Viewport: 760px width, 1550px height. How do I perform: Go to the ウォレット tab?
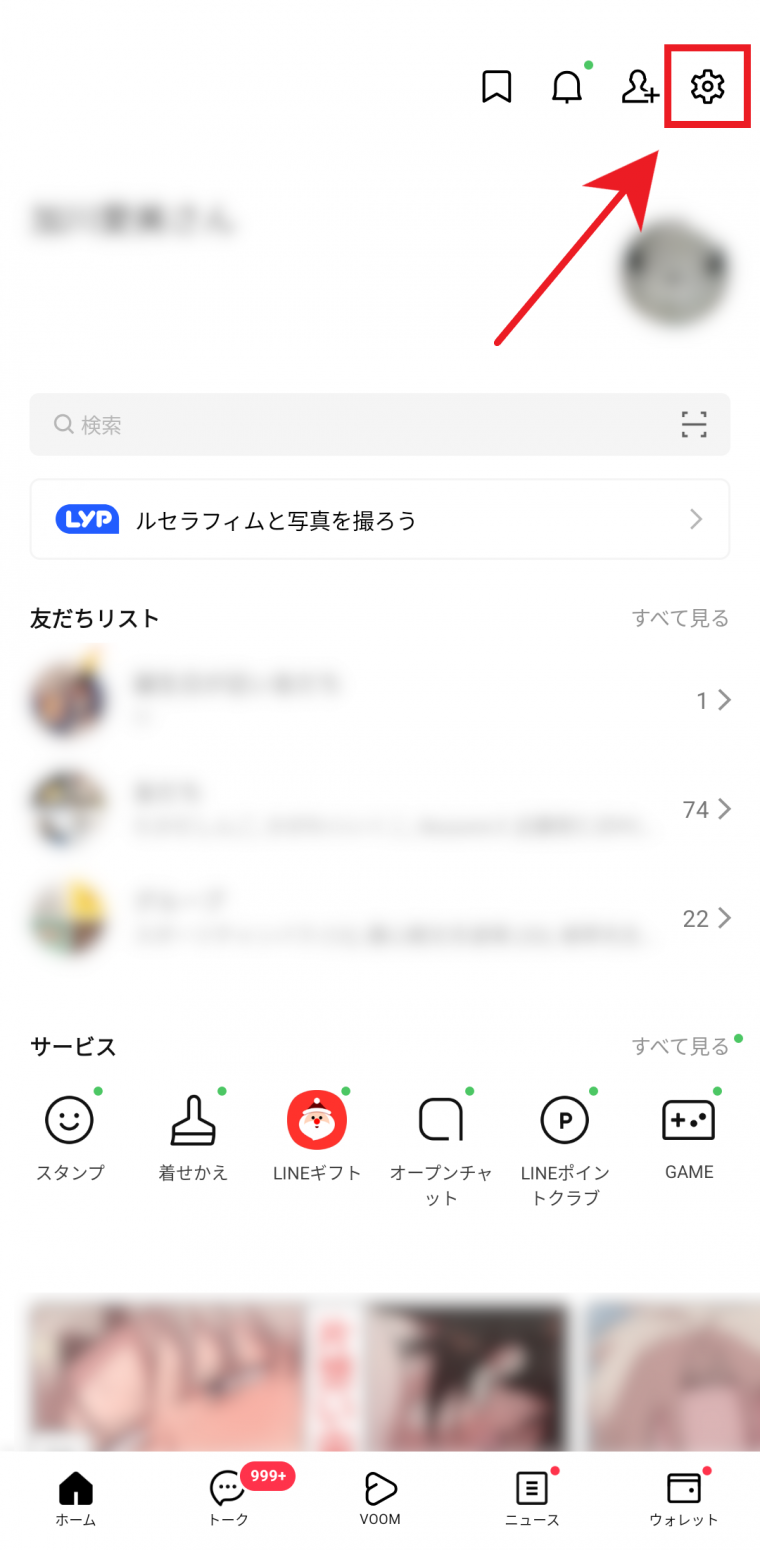pos(684,1498)
